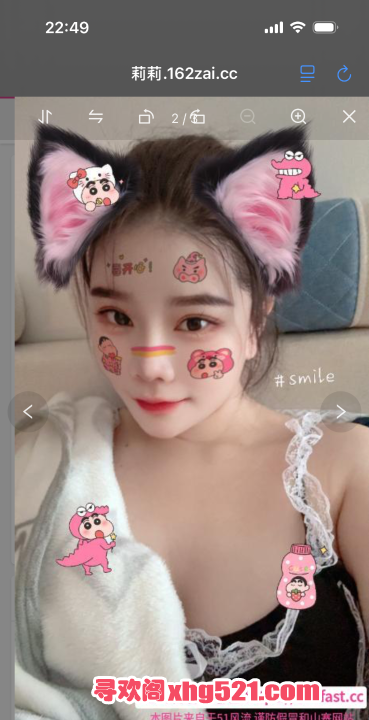Rotate the image clockwise

[198, 117]
